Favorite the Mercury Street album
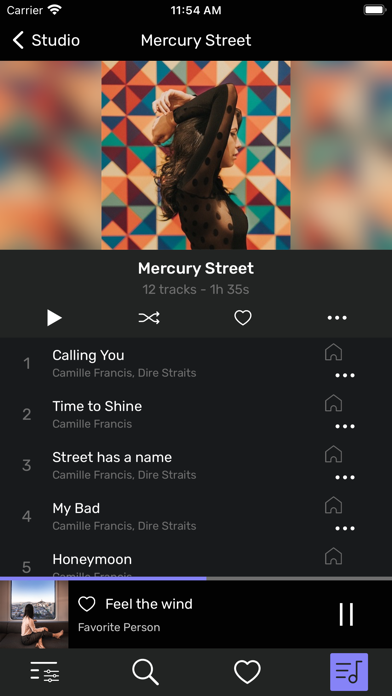Screen dimensions: 392x696 tap(243, 318)
